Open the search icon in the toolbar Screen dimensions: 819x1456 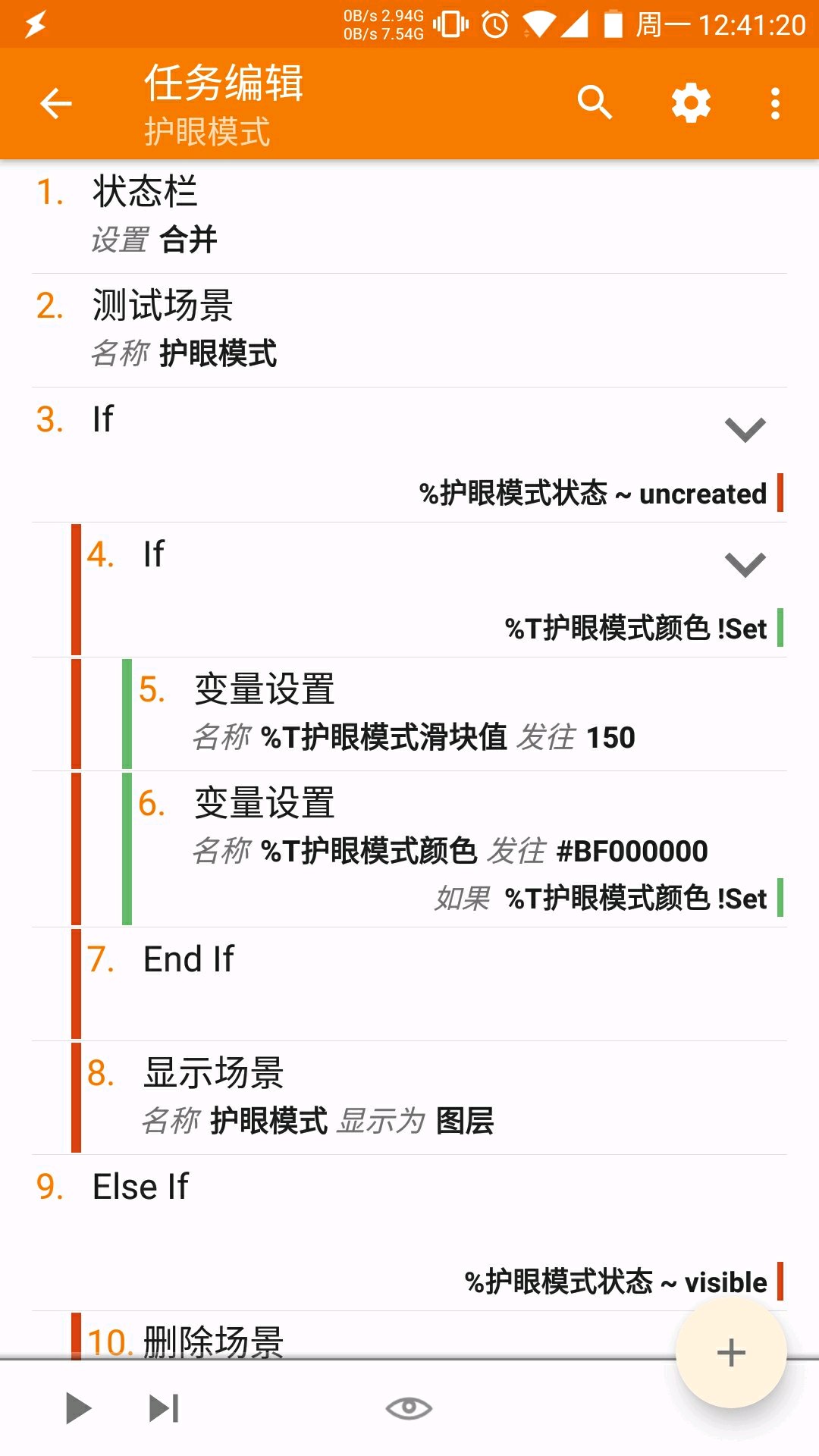tap(595, 103)
